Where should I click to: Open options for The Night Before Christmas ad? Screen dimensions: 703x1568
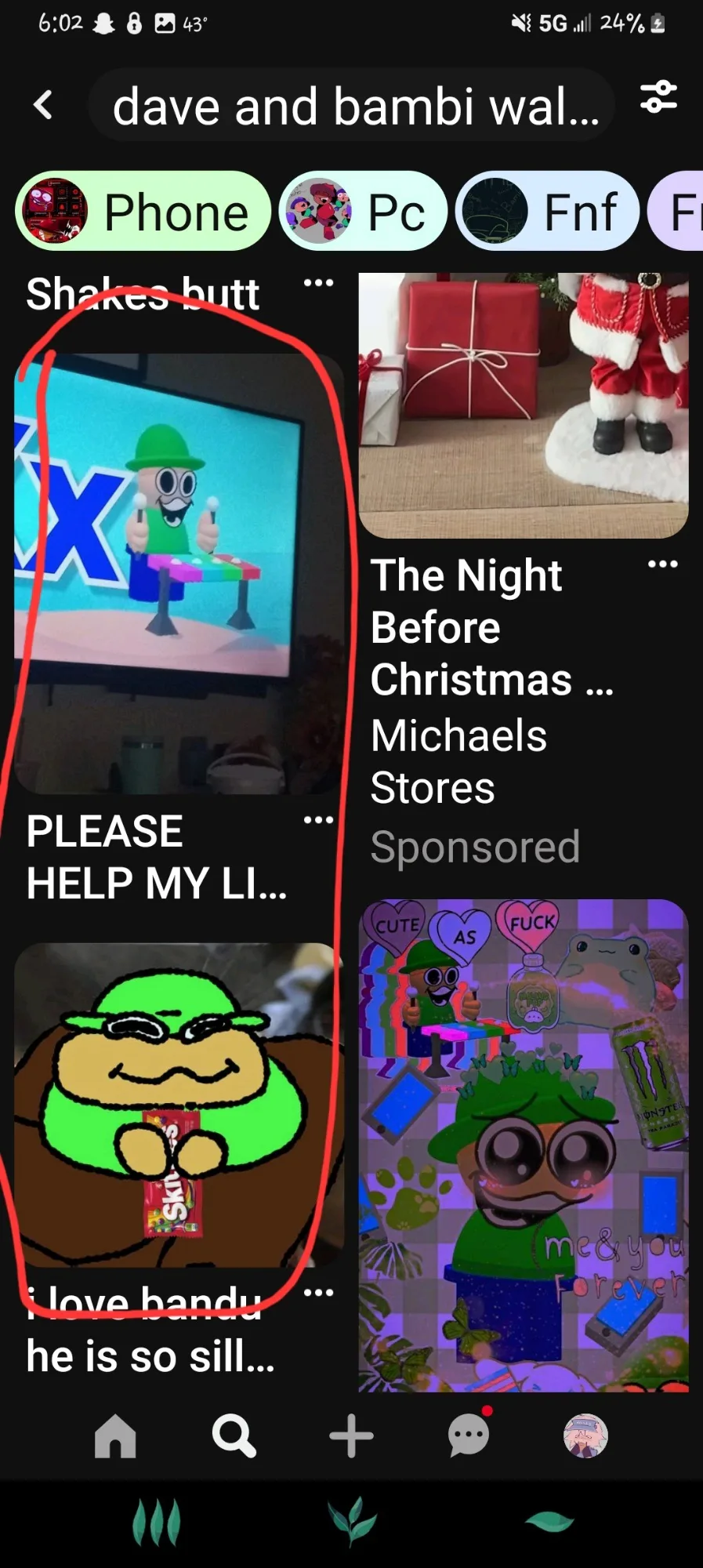pyautogui.click(x=663, y=564)
